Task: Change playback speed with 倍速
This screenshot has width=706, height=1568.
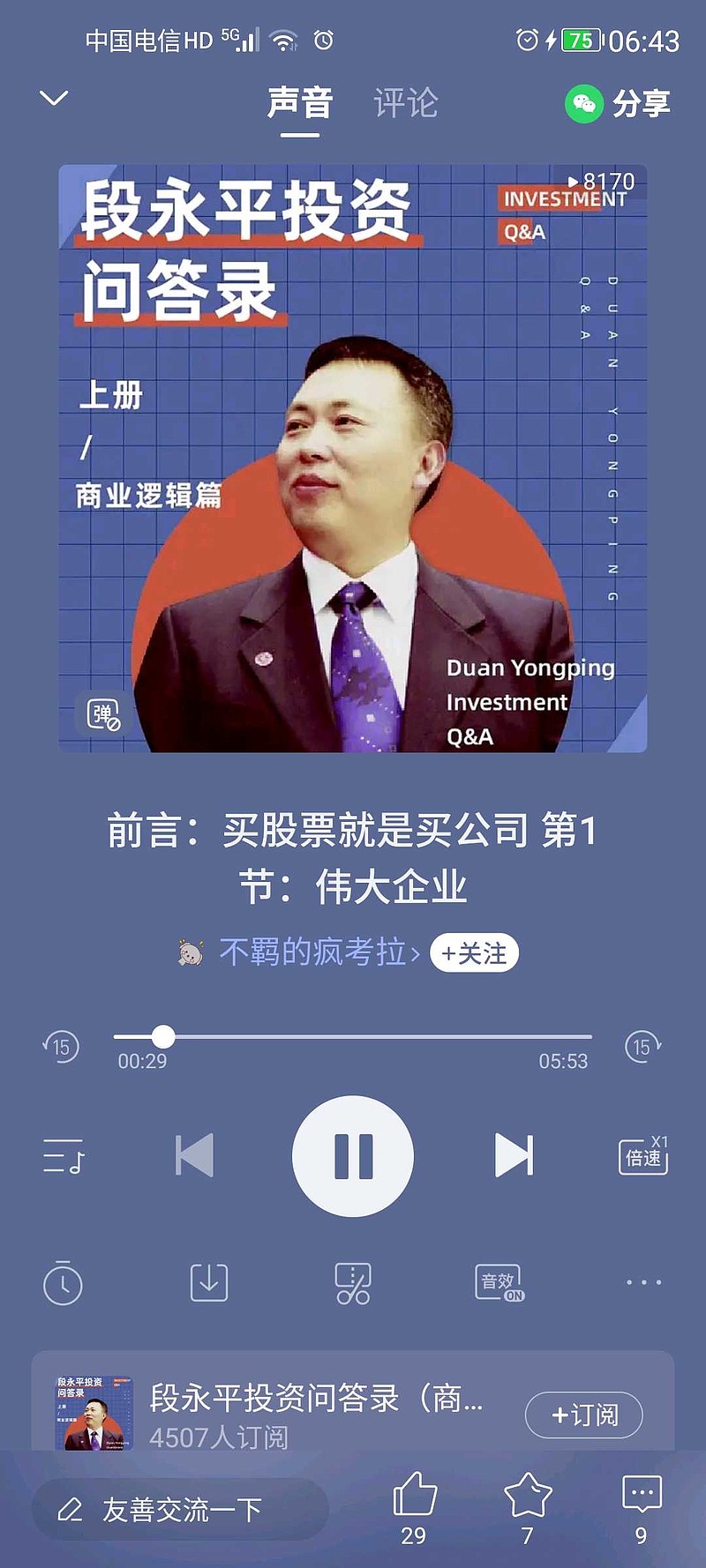Action: click(x=643, y=1155)
